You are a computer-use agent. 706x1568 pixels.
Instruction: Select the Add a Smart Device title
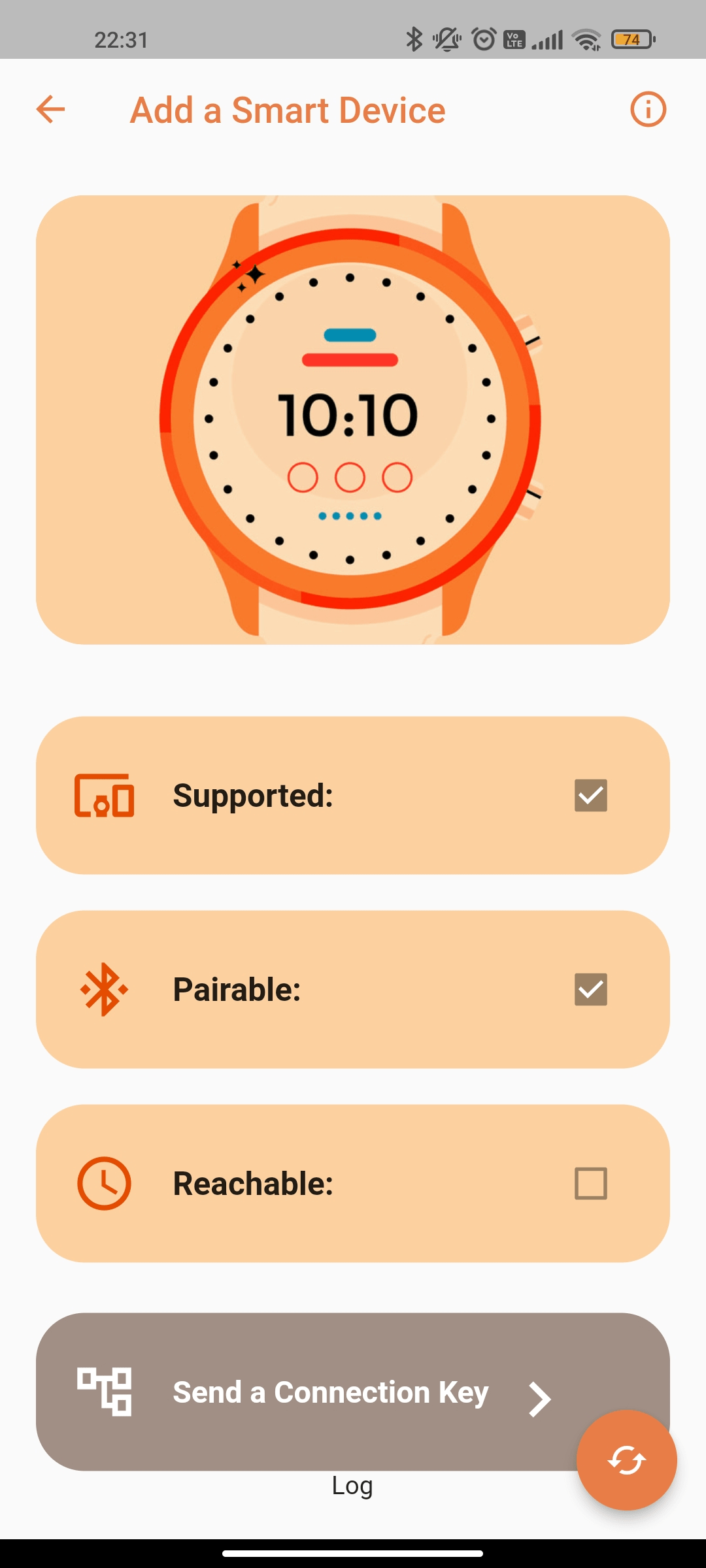tap(288, 109)
